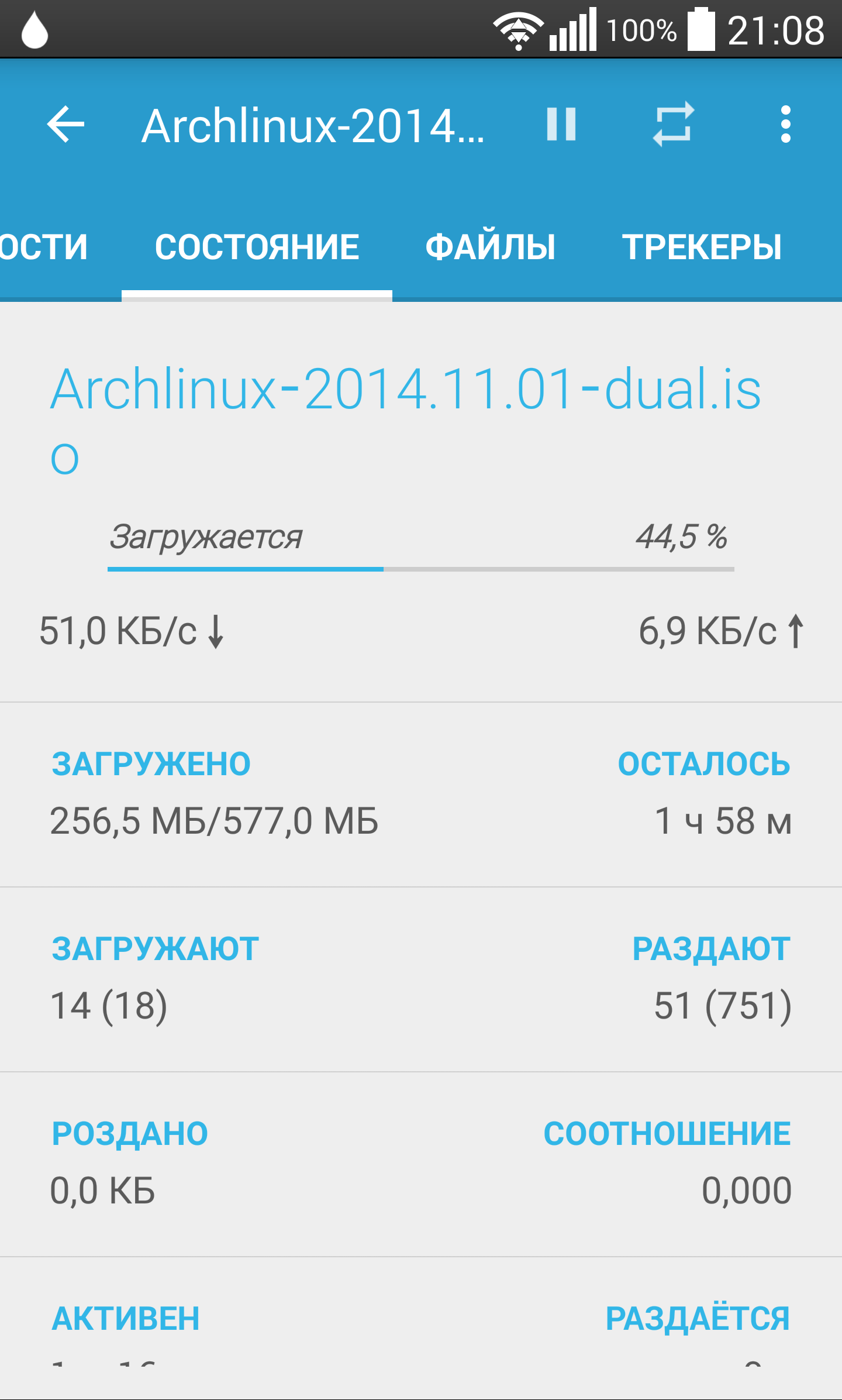
Task: Switch to the Трекеры tab
Action: point(701,246)
